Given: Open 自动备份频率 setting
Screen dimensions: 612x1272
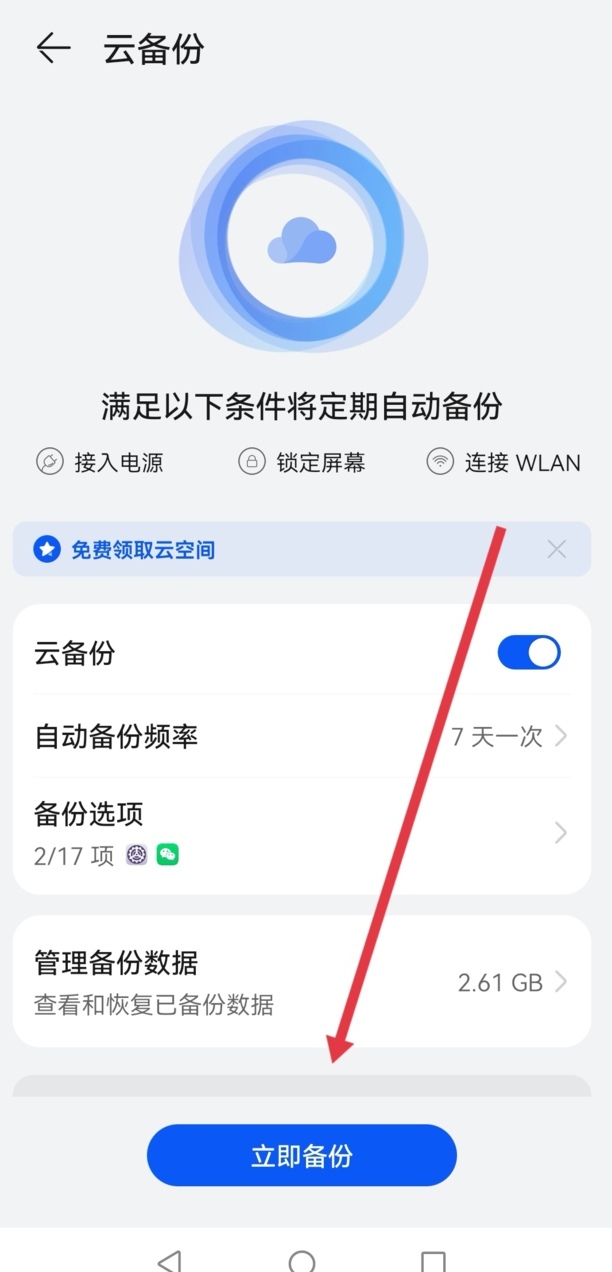Looking at the screenshot, I should [300, 737].
